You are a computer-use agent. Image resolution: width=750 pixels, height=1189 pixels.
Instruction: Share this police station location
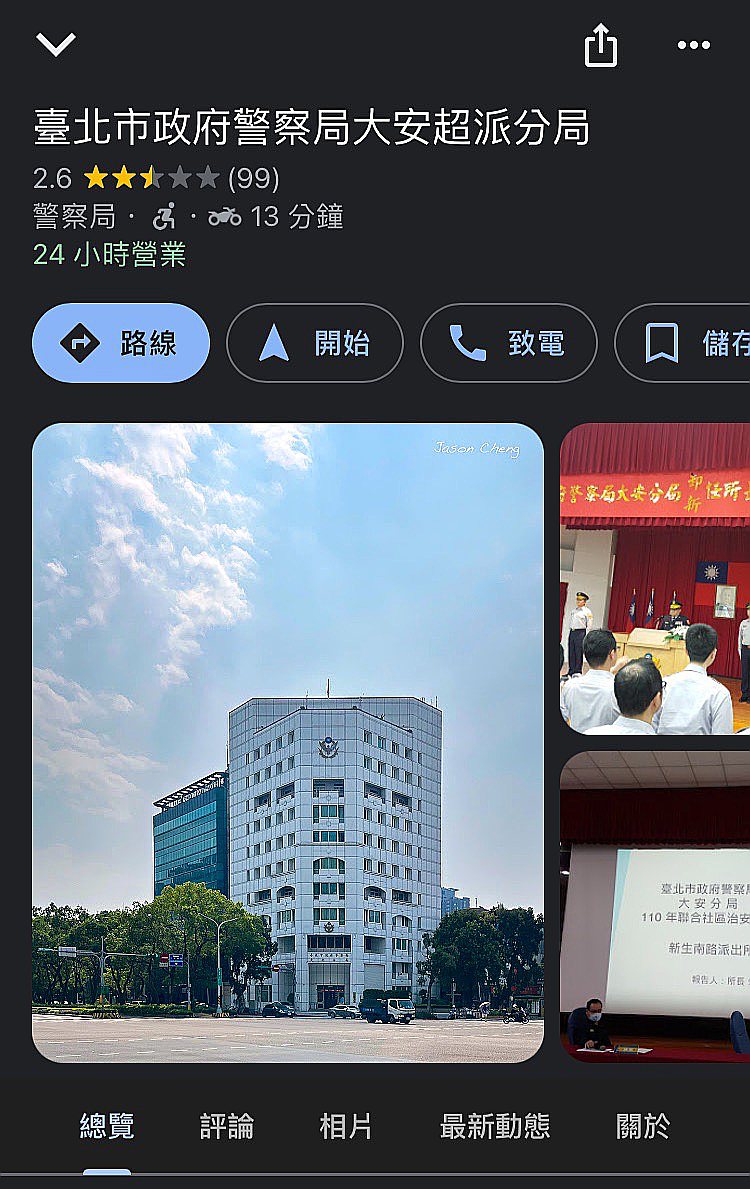(x=600, y=45)
